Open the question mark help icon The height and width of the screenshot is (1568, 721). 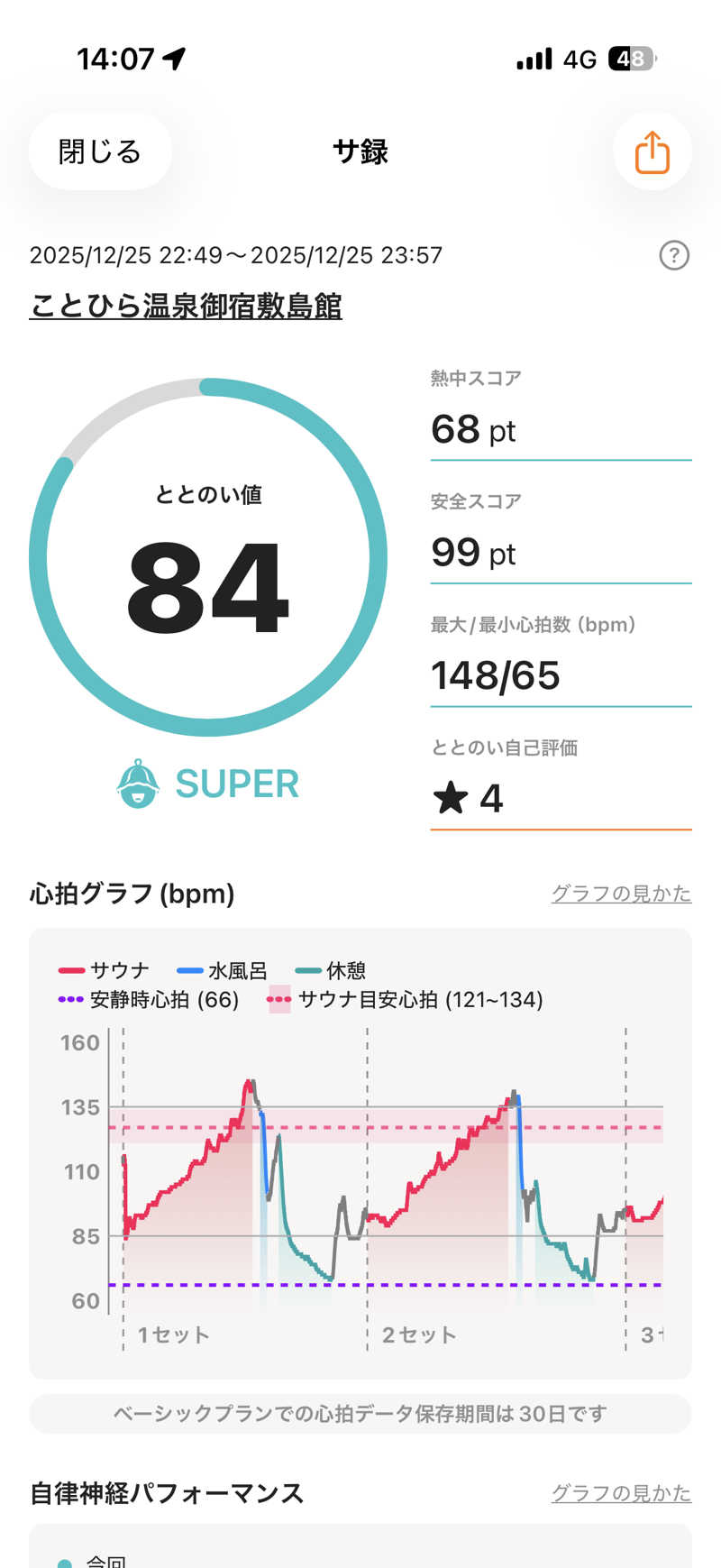[x=674, y=256]
